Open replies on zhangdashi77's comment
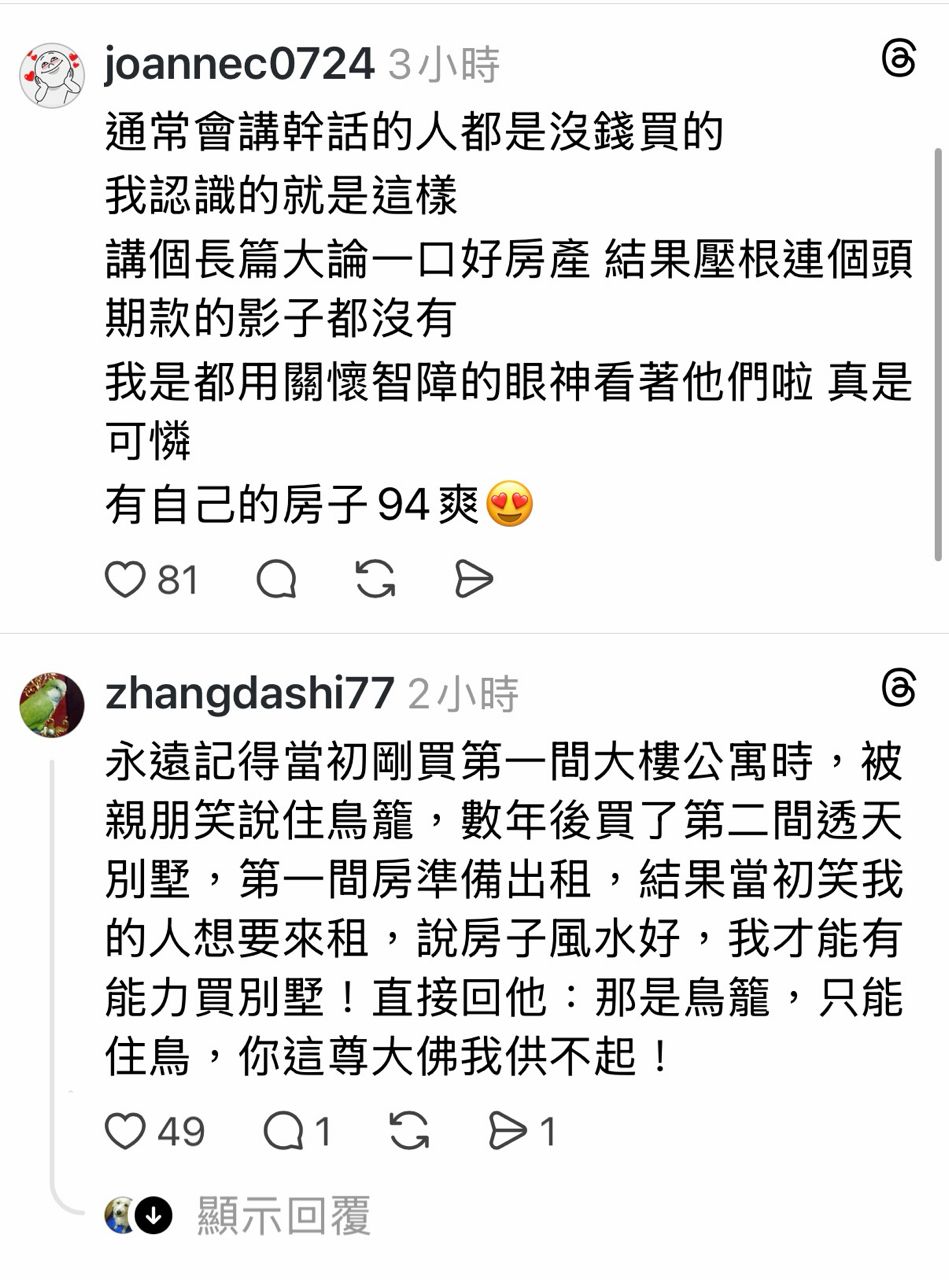The height and width of the screenshot is (1280, 949). point(284,1131)
